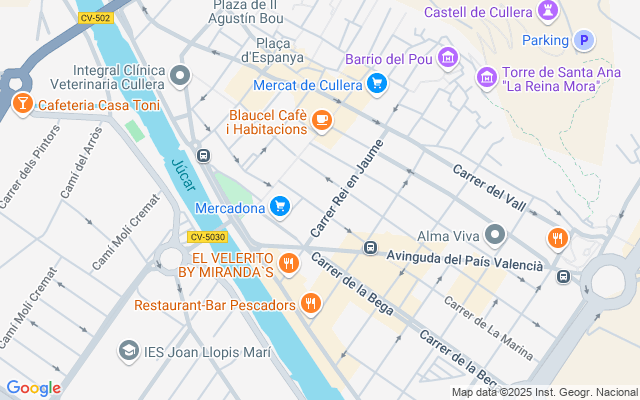
Task: Tap the Restaurant-Bar Pescadors marker
Action: click(311, 303)
